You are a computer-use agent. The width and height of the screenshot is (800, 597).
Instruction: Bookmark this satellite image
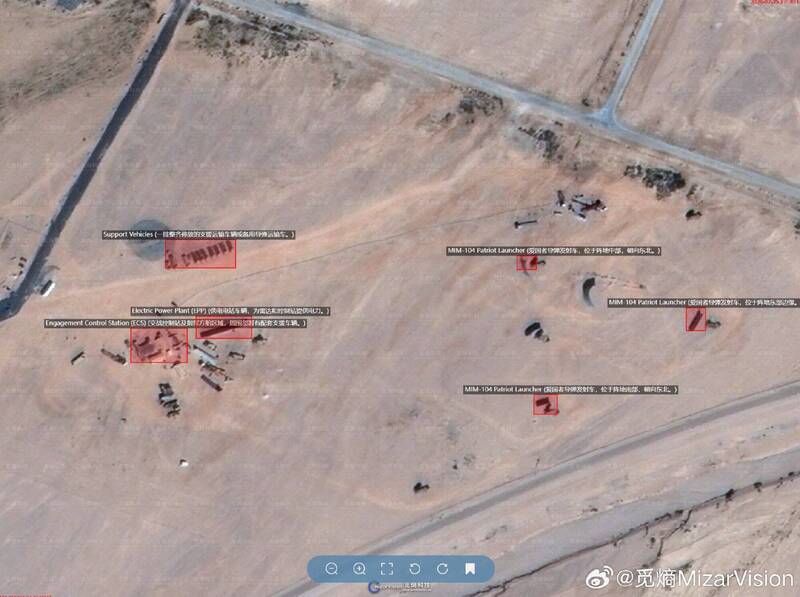point(469,569)
